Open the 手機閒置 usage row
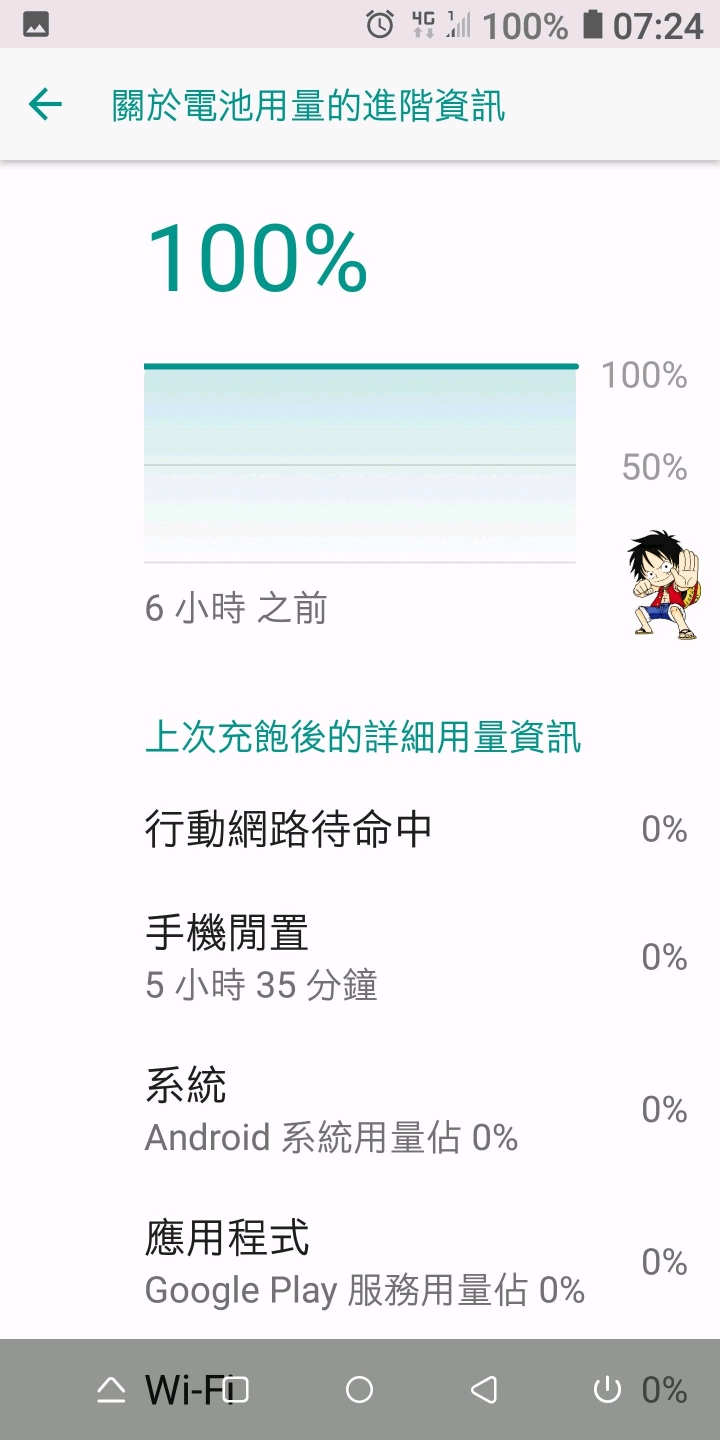 click(x=360, y=957)
